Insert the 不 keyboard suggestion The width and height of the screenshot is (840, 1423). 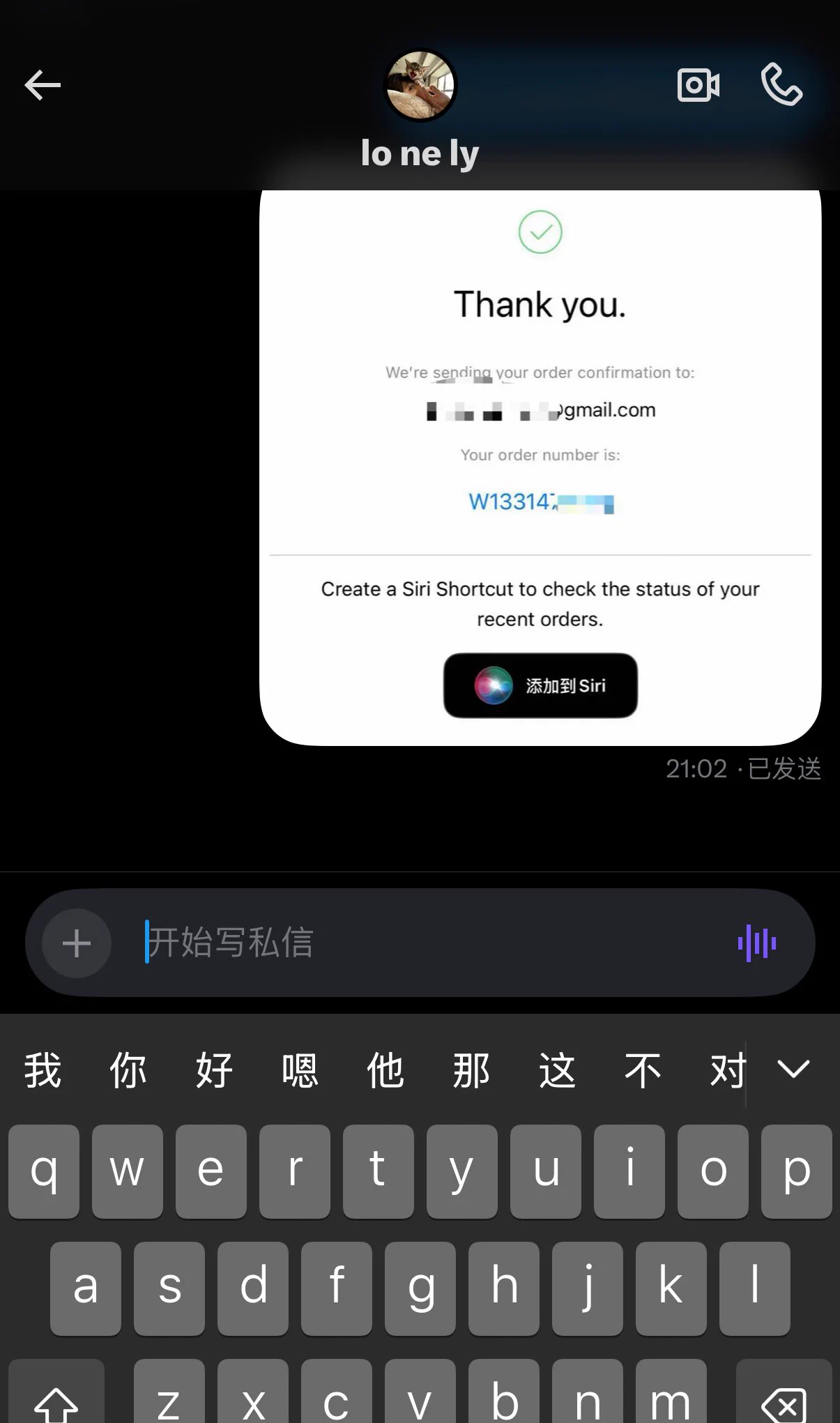click(643, 1070)
